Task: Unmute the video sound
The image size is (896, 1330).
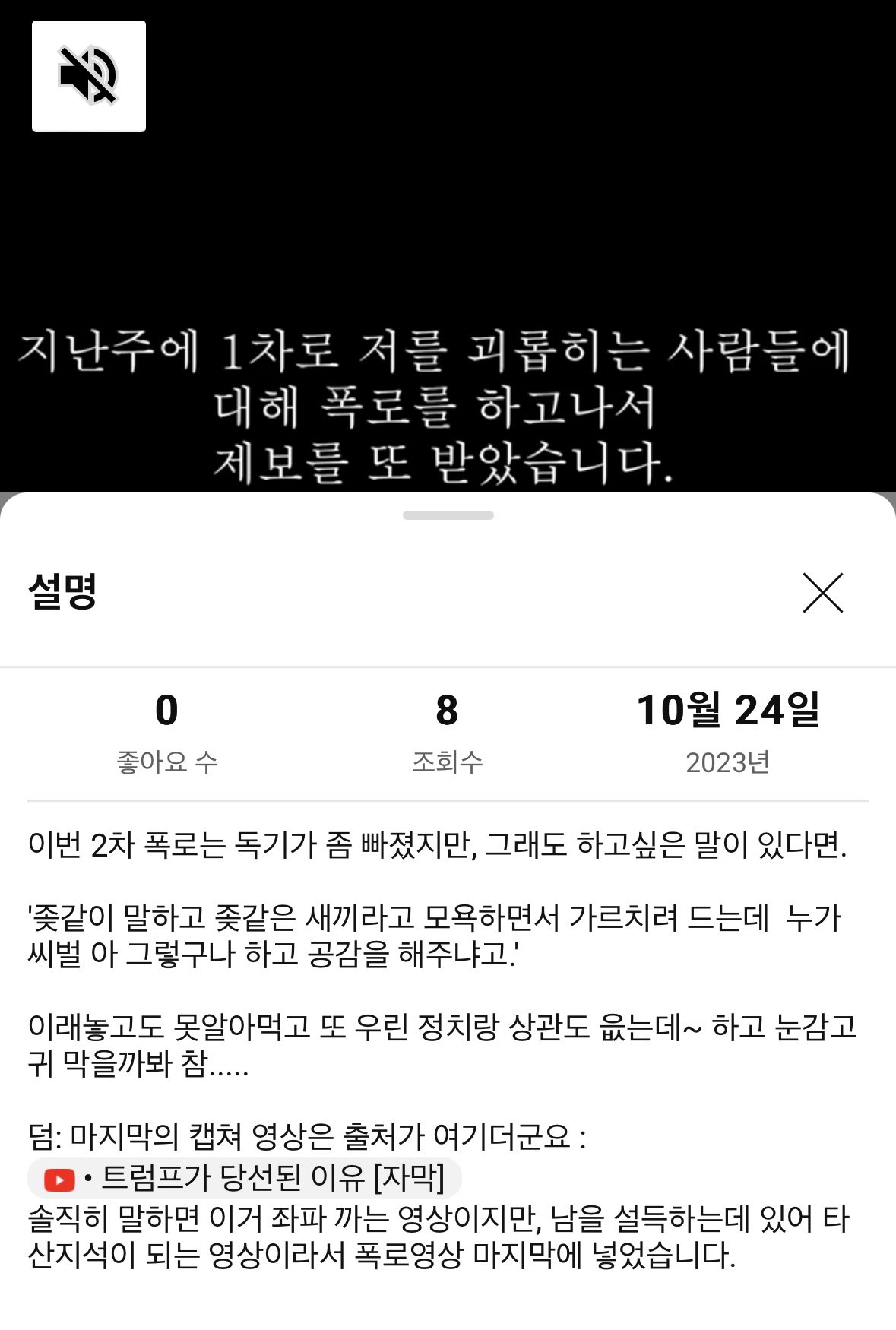Action: tap(89, 76)
